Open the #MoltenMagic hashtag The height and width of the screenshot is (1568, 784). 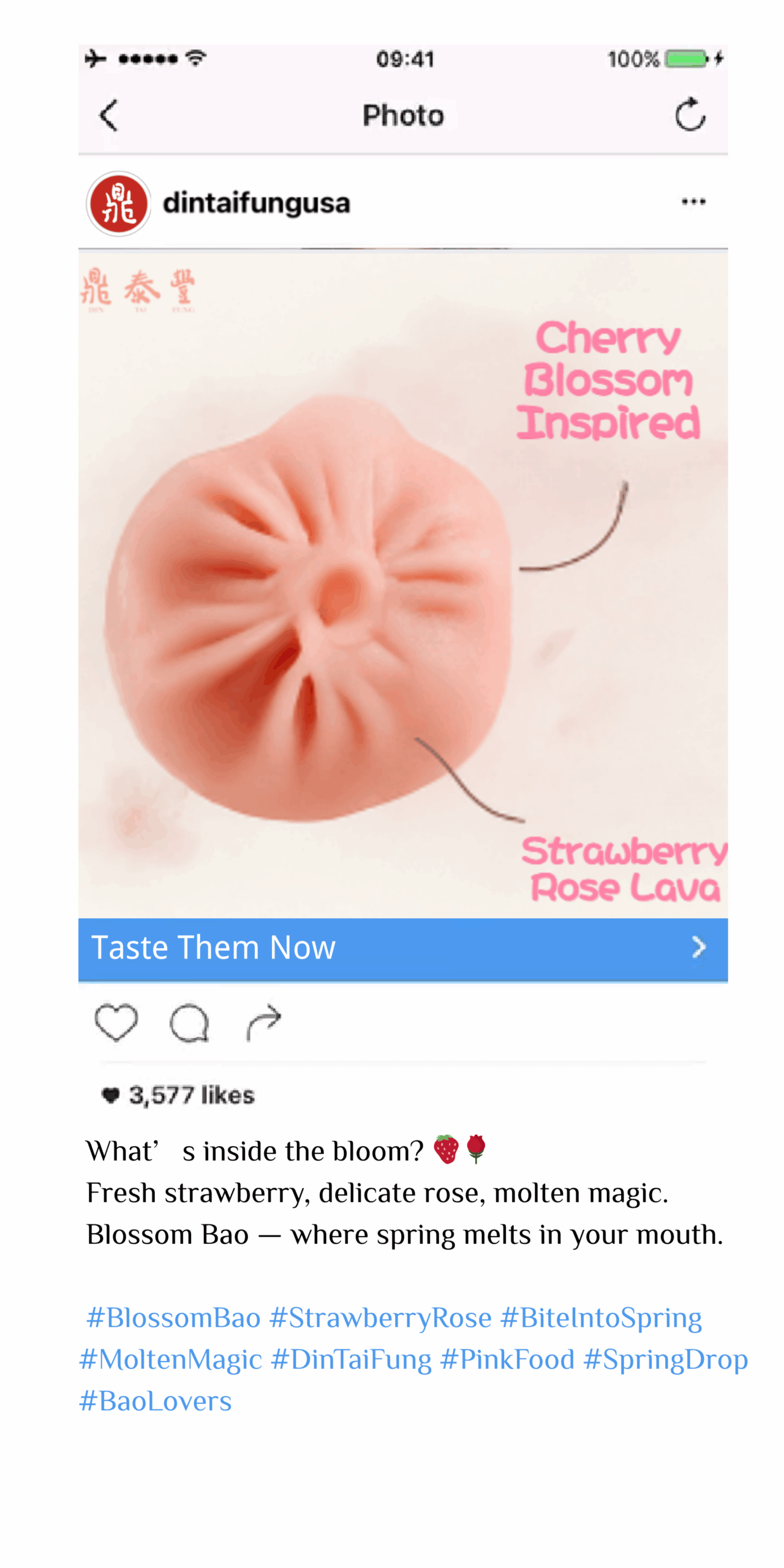(x=171, y=1359)
